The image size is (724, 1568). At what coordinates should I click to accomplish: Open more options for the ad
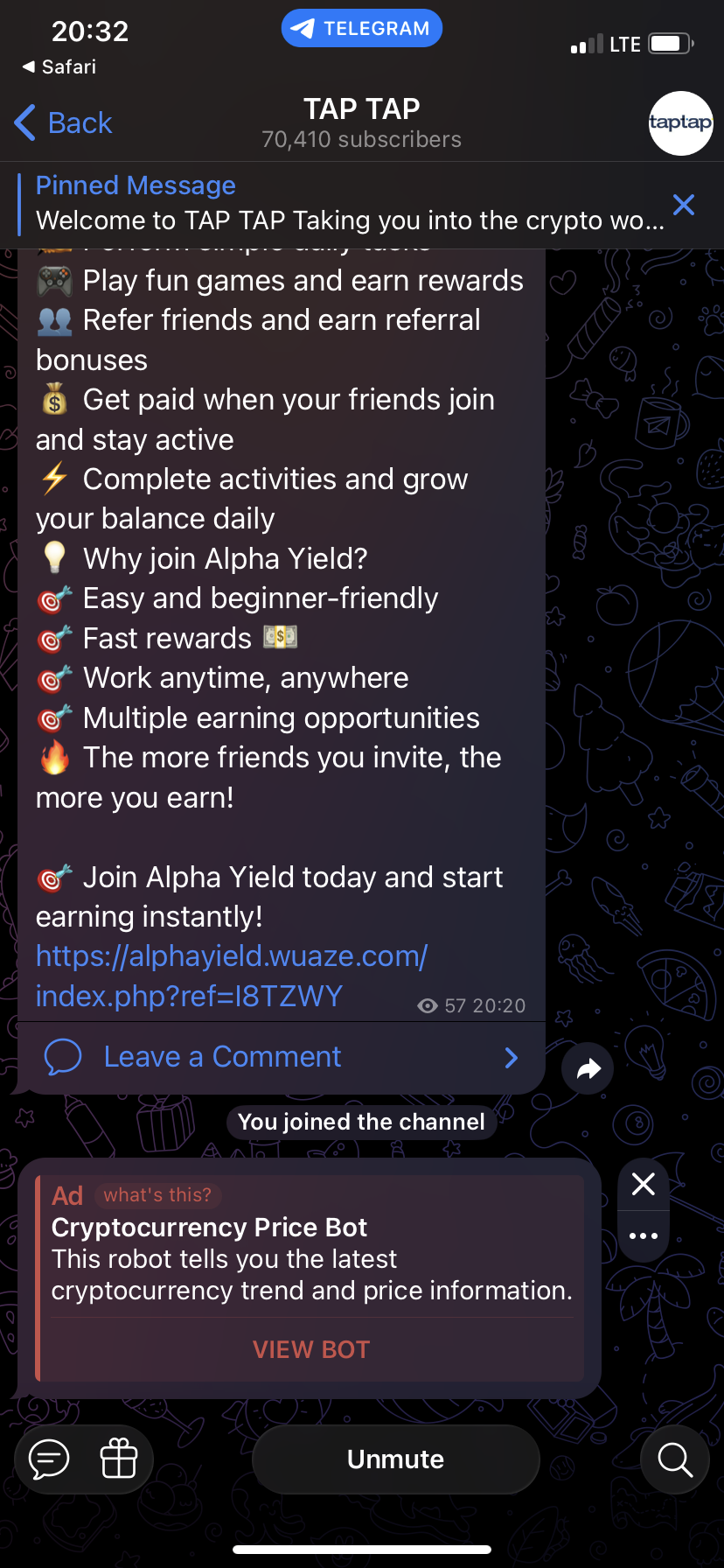pos(644,1235)
